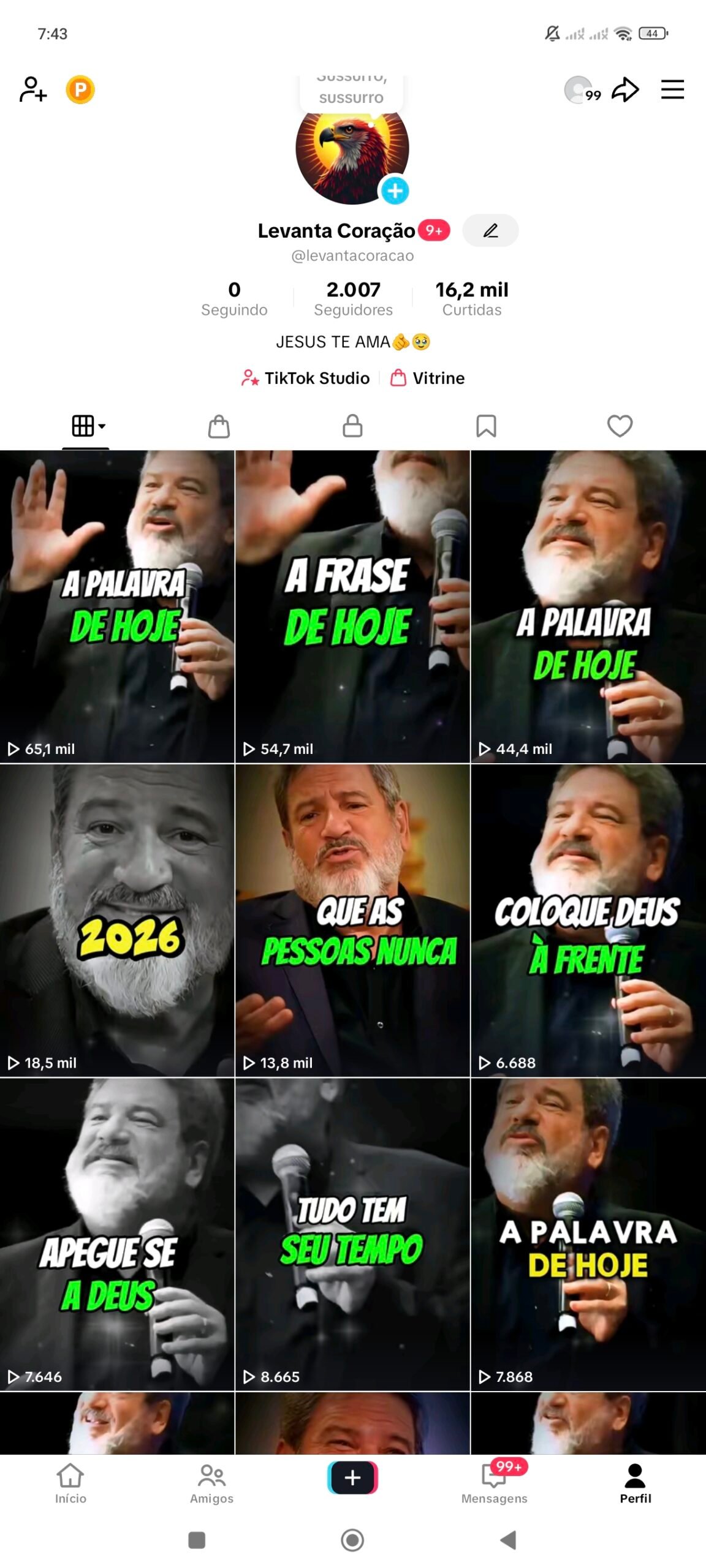Edit the profile name
Image resolution: width=706 pixels, height=1568 pixels.
click(x=490, y=231)
